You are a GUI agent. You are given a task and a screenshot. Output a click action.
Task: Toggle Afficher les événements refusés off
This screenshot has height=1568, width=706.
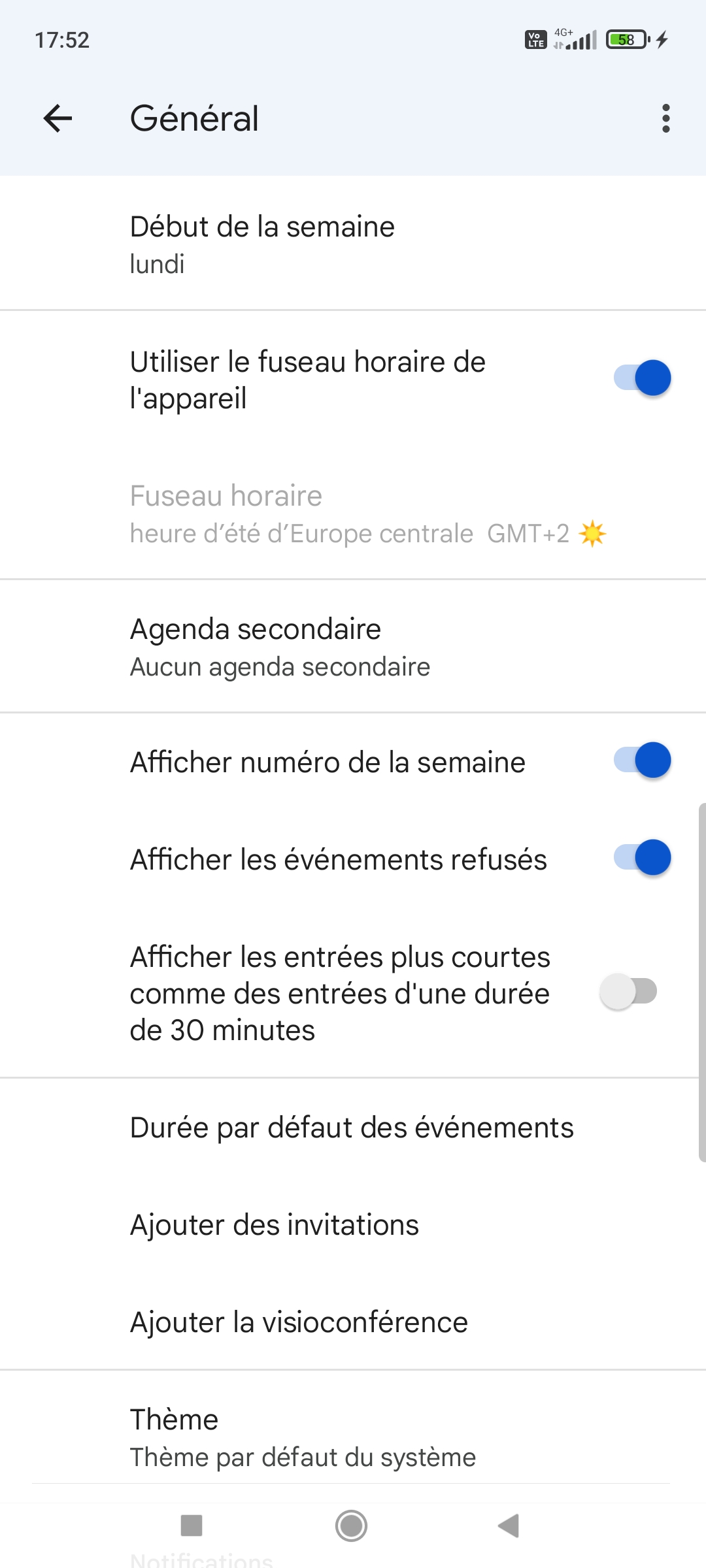642,858
